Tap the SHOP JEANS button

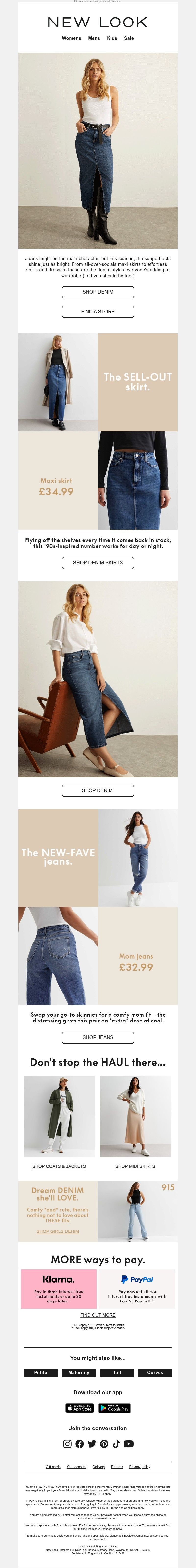pyautogui.click(x=98, y=1037)
